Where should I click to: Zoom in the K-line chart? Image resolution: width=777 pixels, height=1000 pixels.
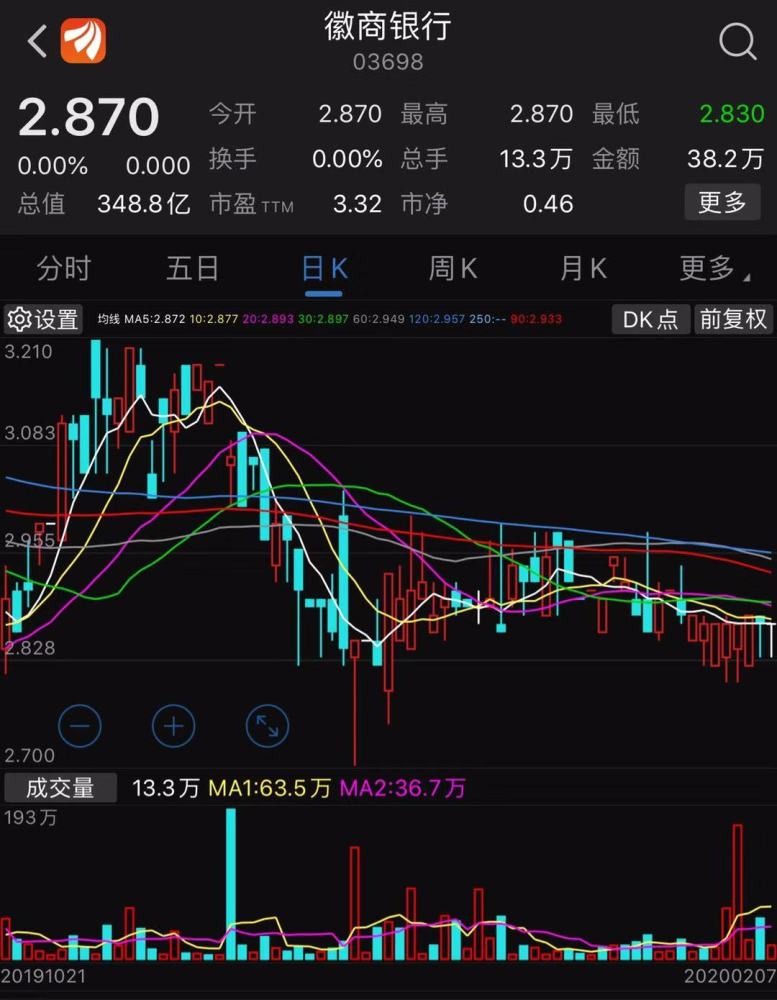pyautogui.click(x=173, y=725)
